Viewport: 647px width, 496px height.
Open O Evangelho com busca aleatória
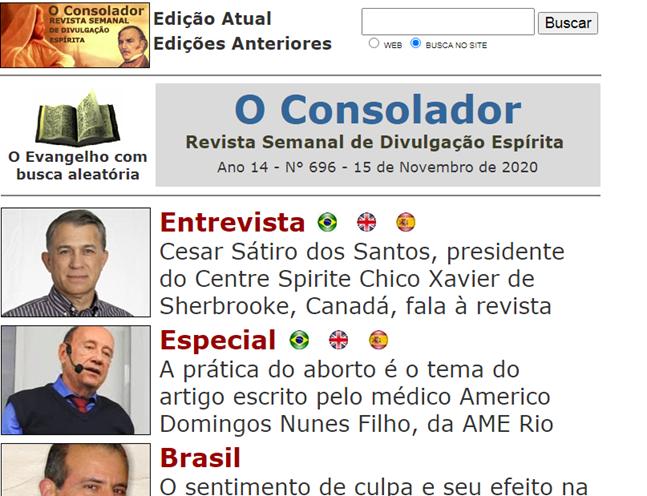[78, 137]
